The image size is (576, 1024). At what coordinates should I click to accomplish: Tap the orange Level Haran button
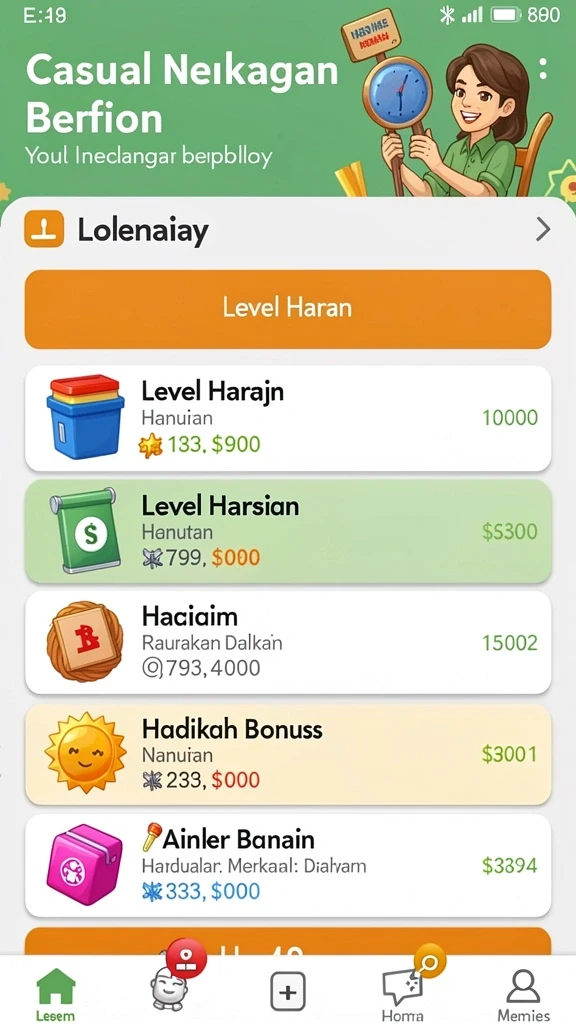pos(288,309)
